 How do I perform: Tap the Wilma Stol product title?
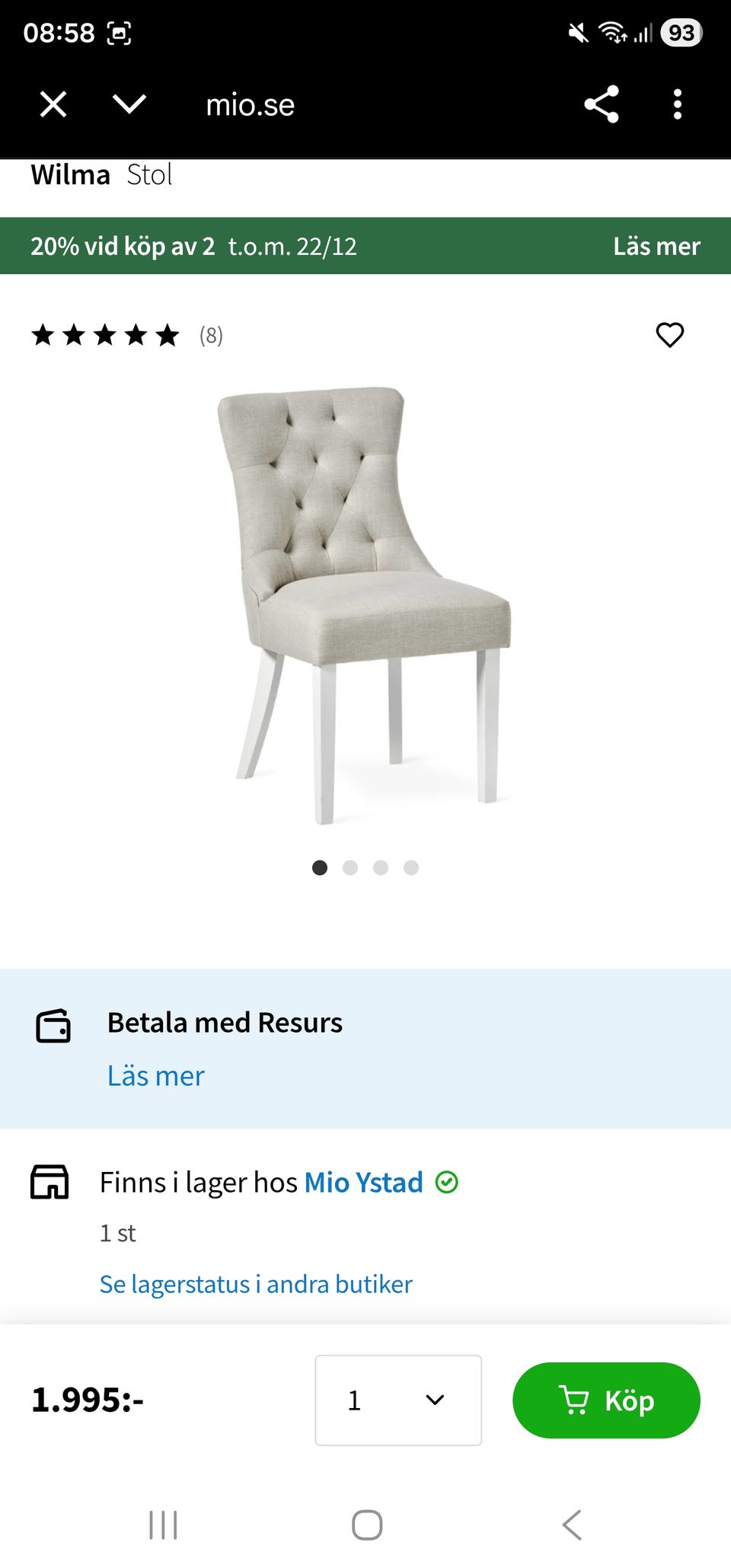pos(100,174)
